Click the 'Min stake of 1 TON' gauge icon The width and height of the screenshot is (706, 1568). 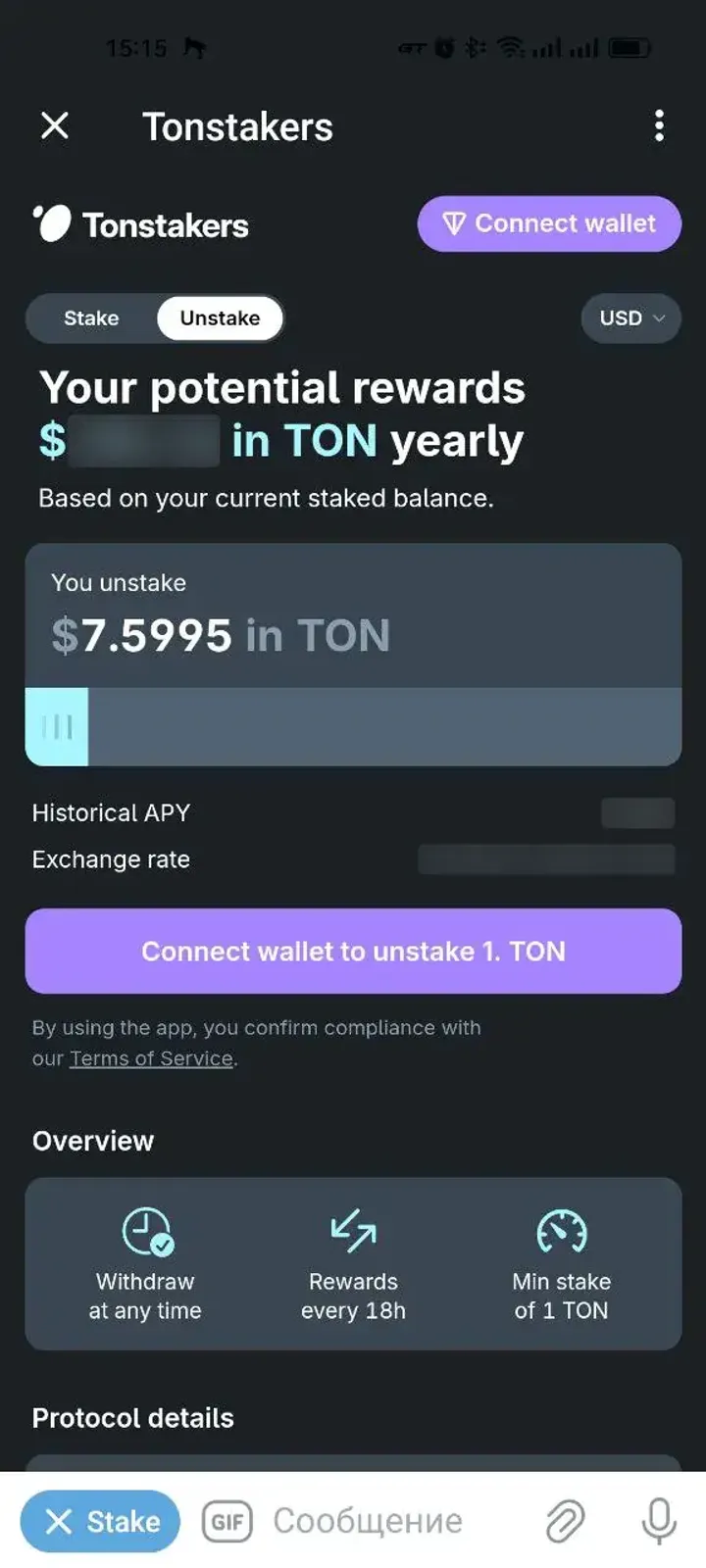pyautogui.click(x=561, y=1233)
